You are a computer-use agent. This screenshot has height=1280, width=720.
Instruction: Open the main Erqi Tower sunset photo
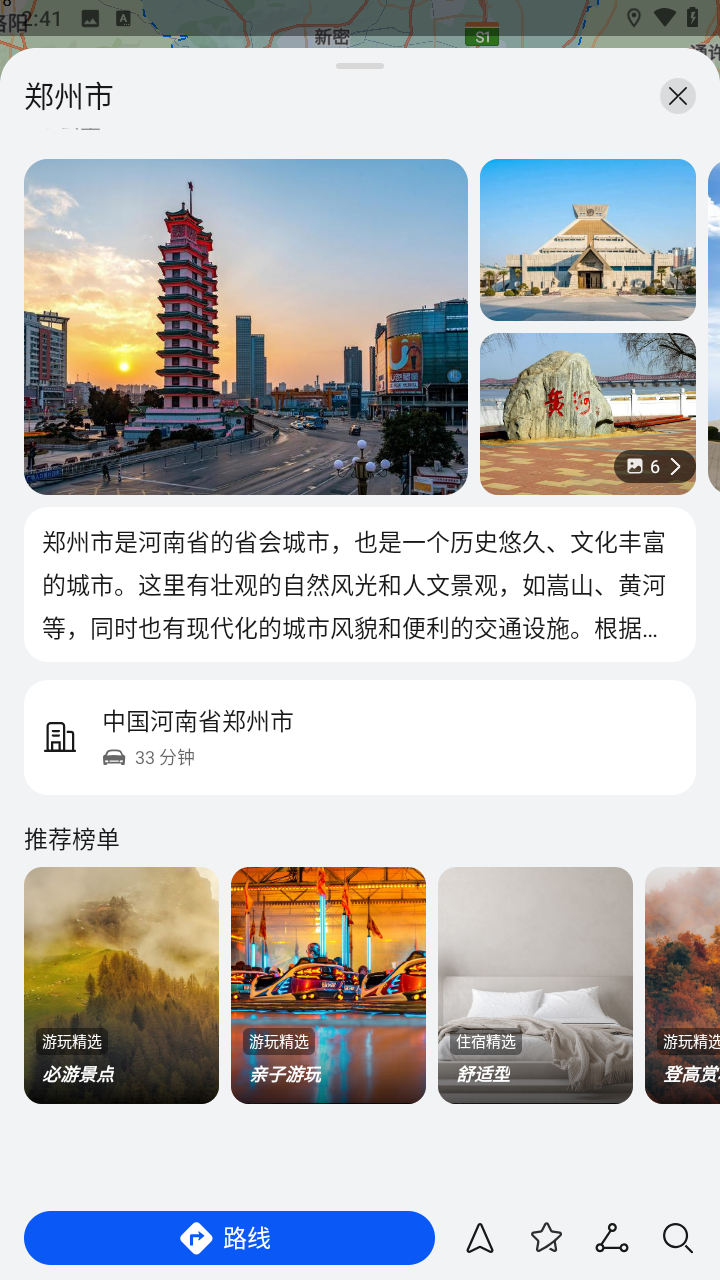click(245, 327)
